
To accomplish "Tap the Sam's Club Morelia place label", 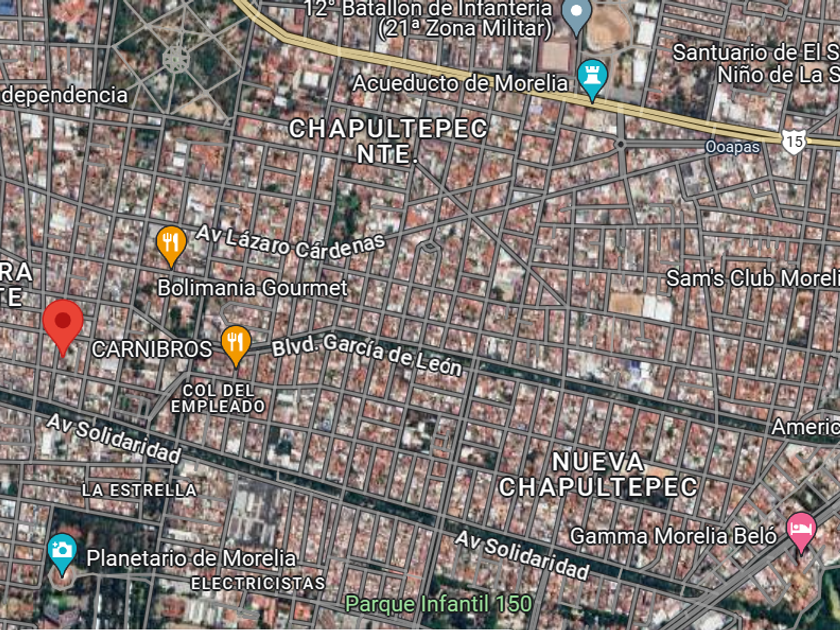I will coord(753,279).
